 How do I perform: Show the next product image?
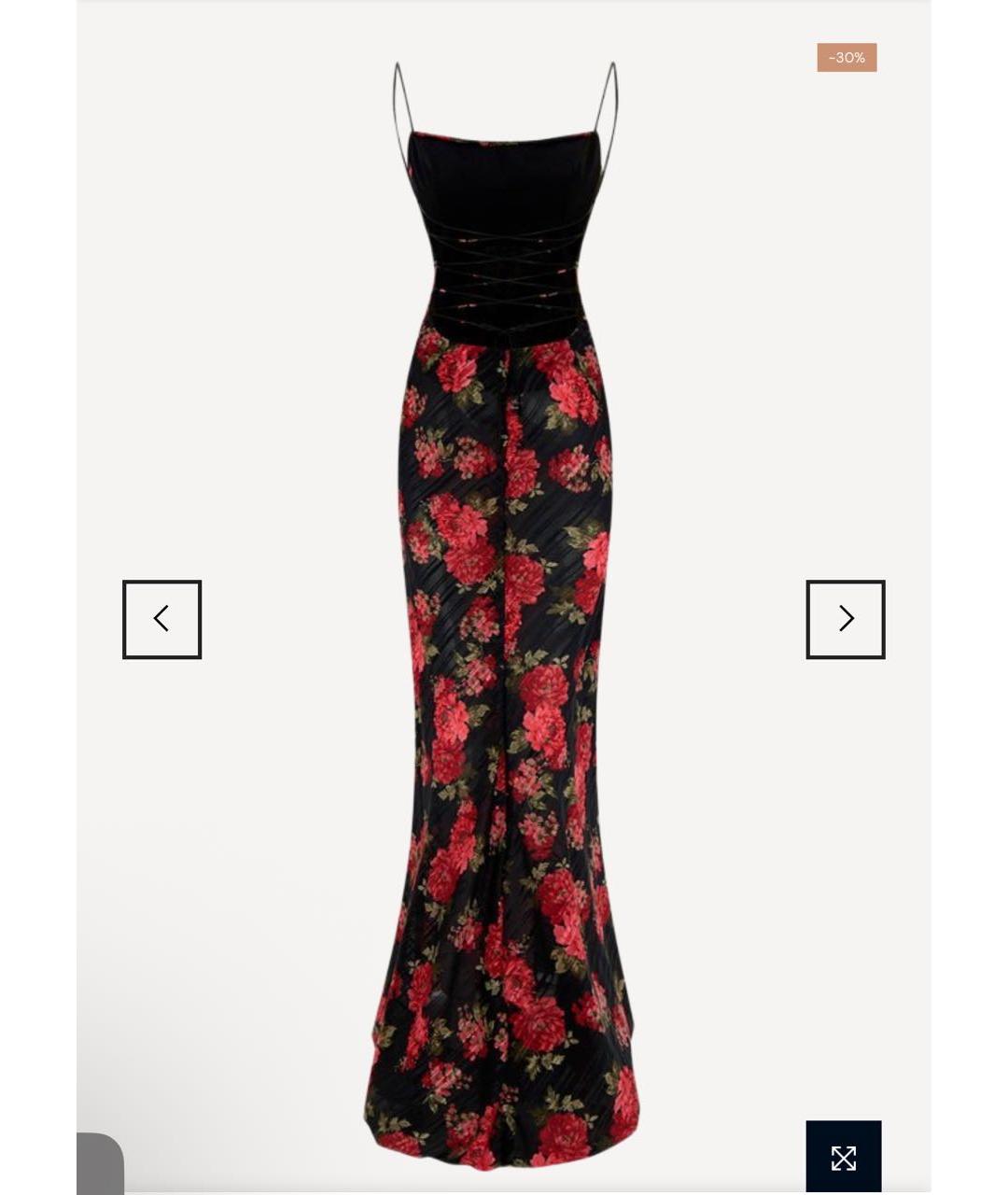click(x=845, y=619)
